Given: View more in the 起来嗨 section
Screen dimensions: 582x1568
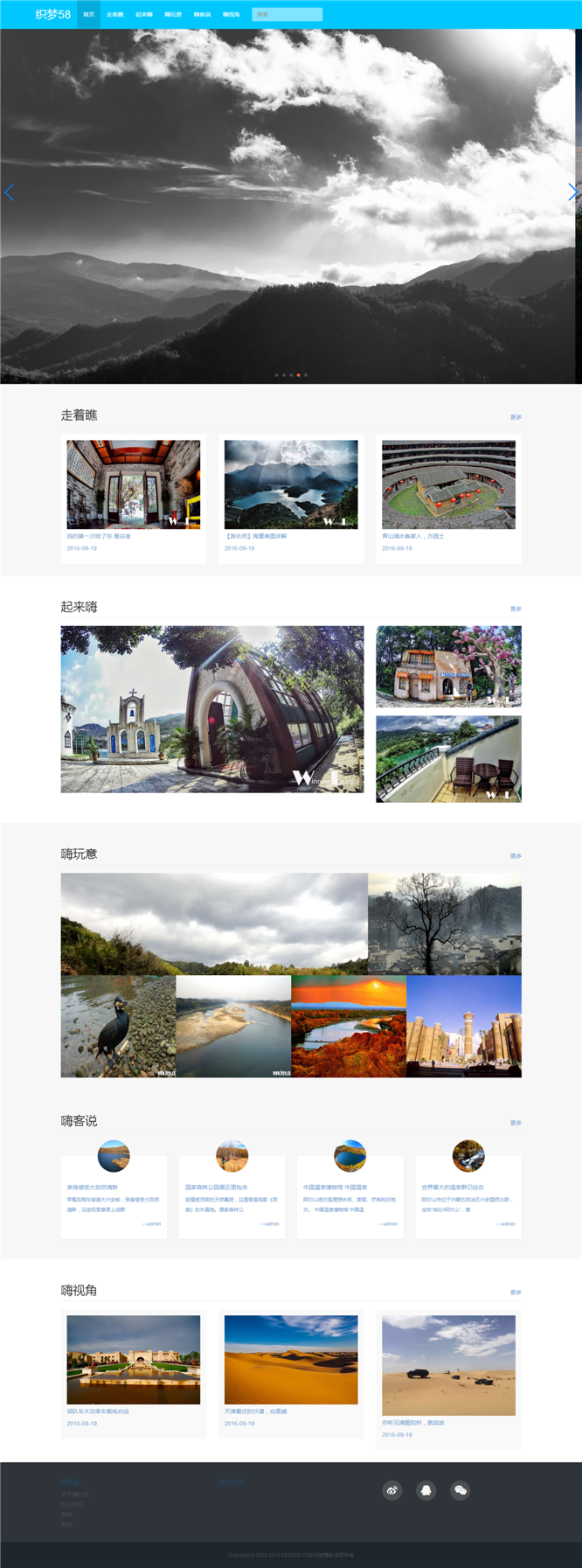Looking at the screenshot, I should 516,609.
